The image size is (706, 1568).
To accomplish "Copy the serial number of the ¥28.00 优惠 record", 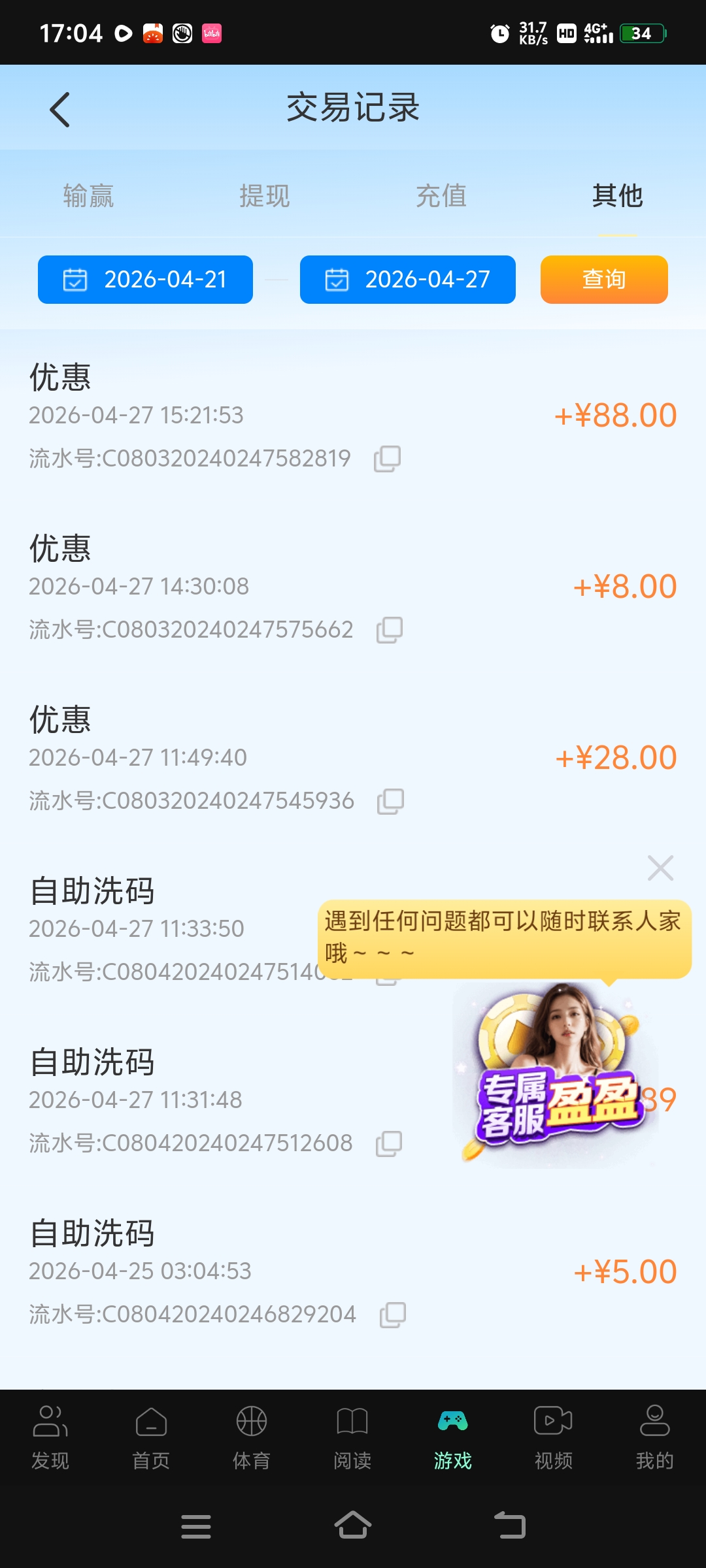I will pos(391,800).
